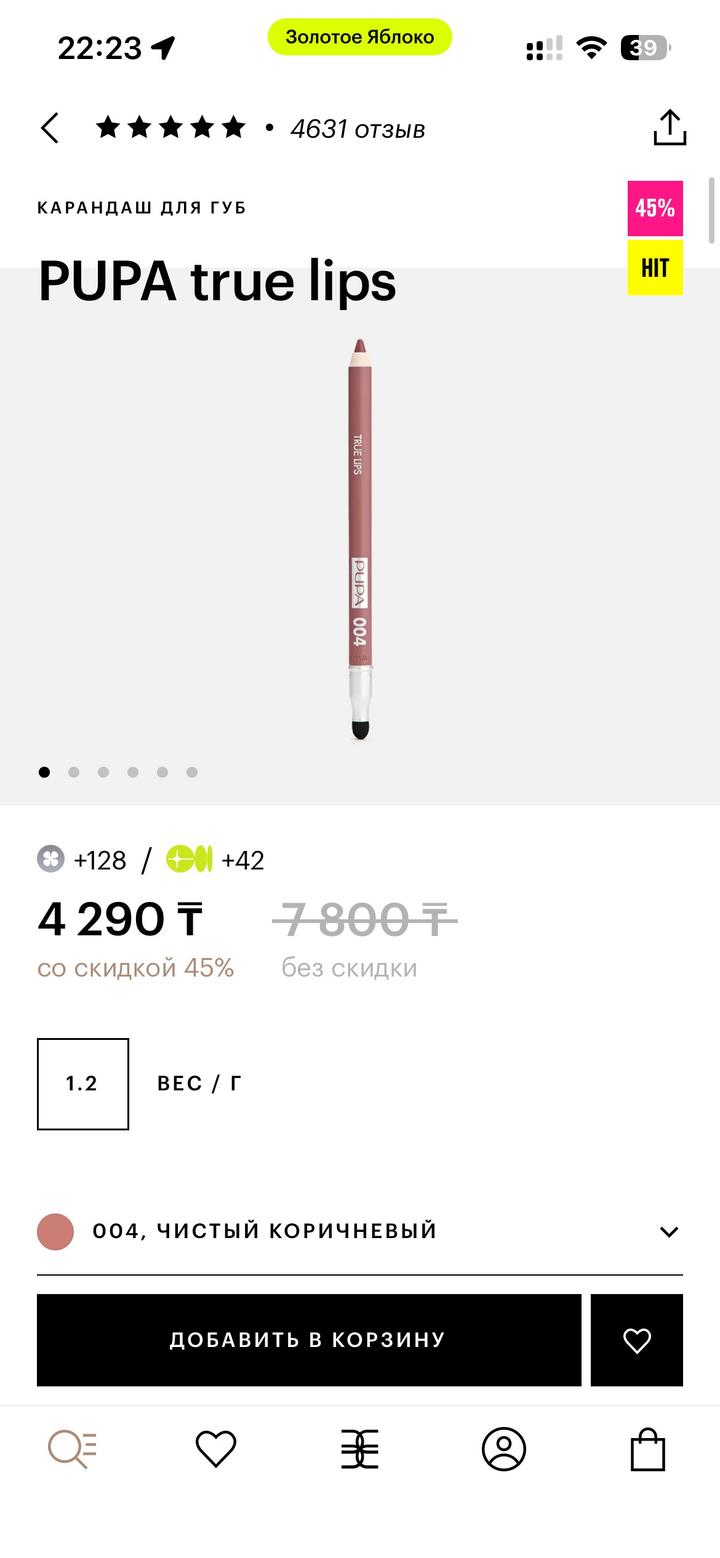Add this lip pencil to favorites
The height and width of the screenshot is (1558, 720).
pyautogui.click(x=637, y=1340)
